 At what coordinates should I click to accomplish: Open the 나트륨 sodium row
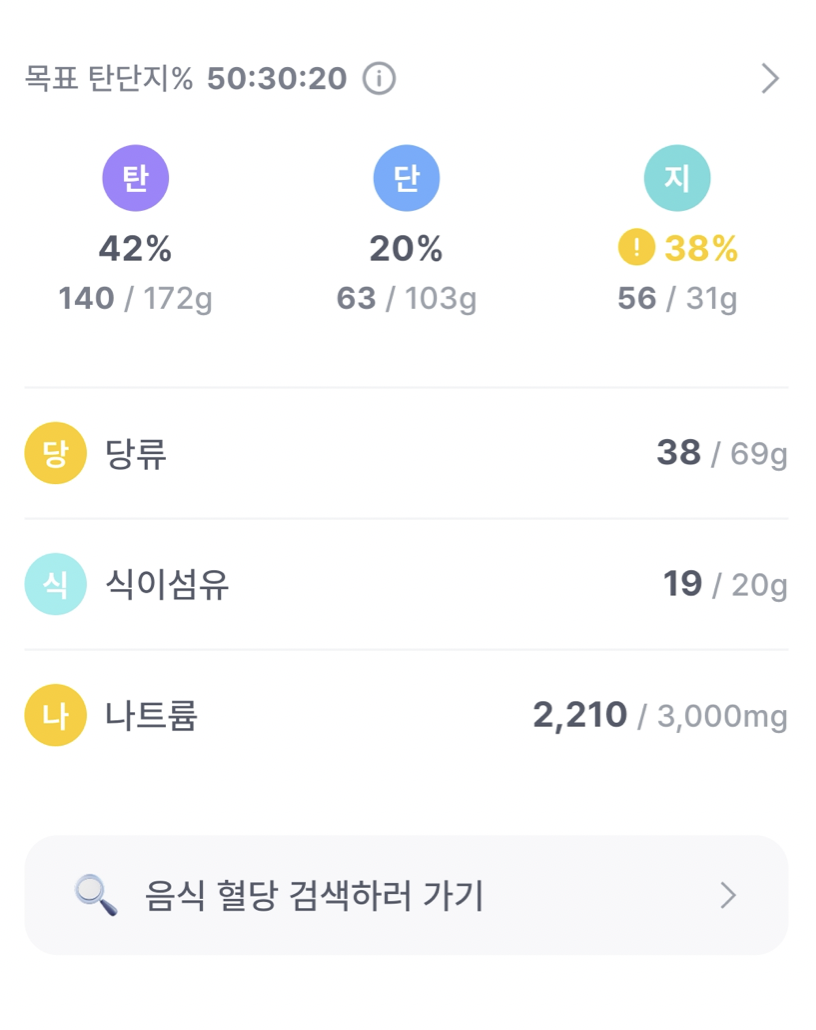point(408,715)
